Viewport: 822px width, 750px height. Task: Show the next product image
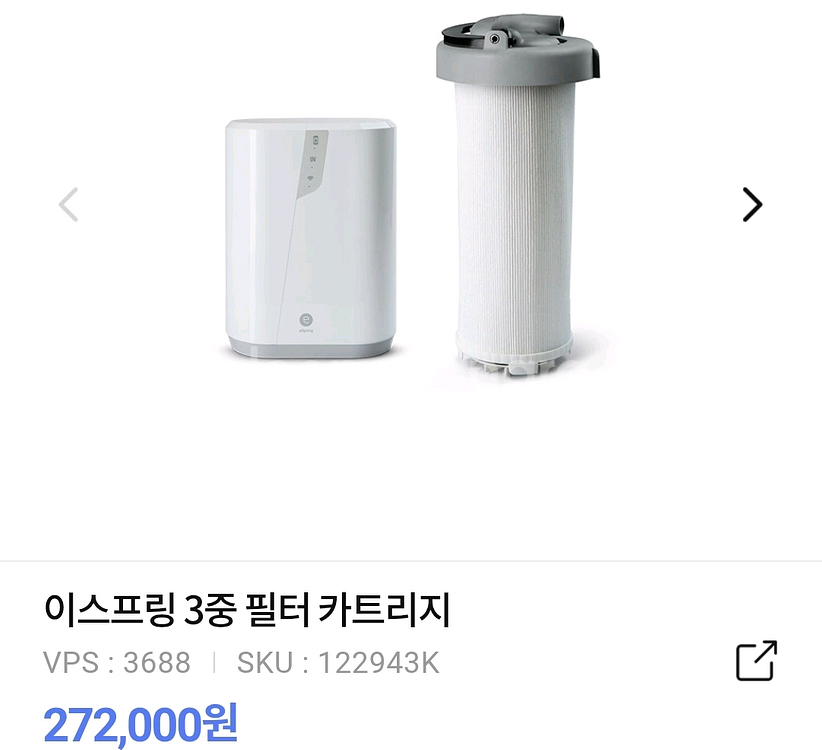752,205
